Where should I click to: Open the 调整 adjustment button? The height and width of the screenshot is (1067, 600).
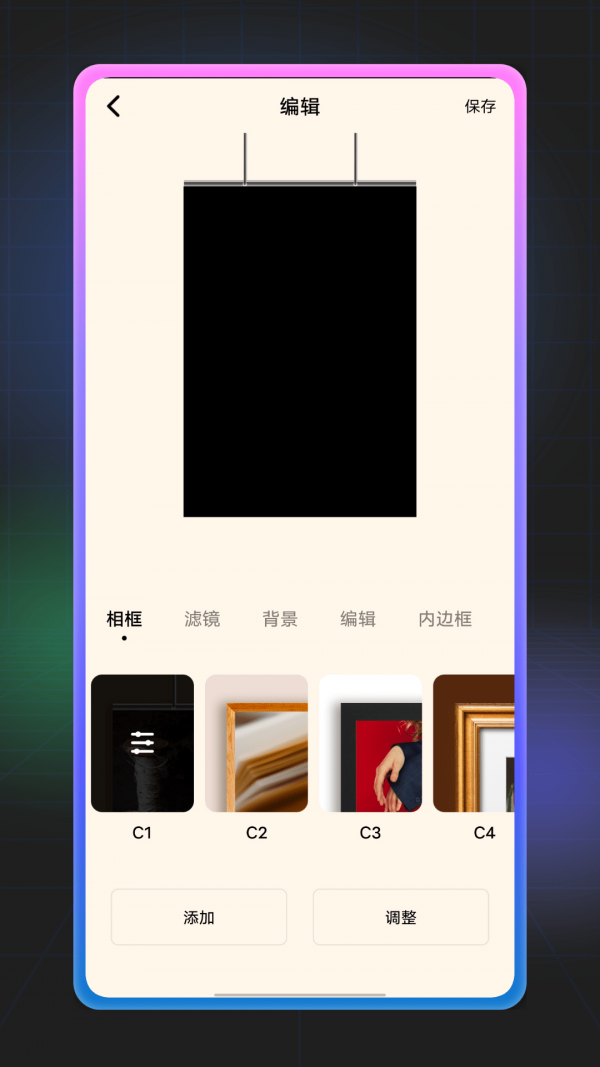click(x=401, y=917)
